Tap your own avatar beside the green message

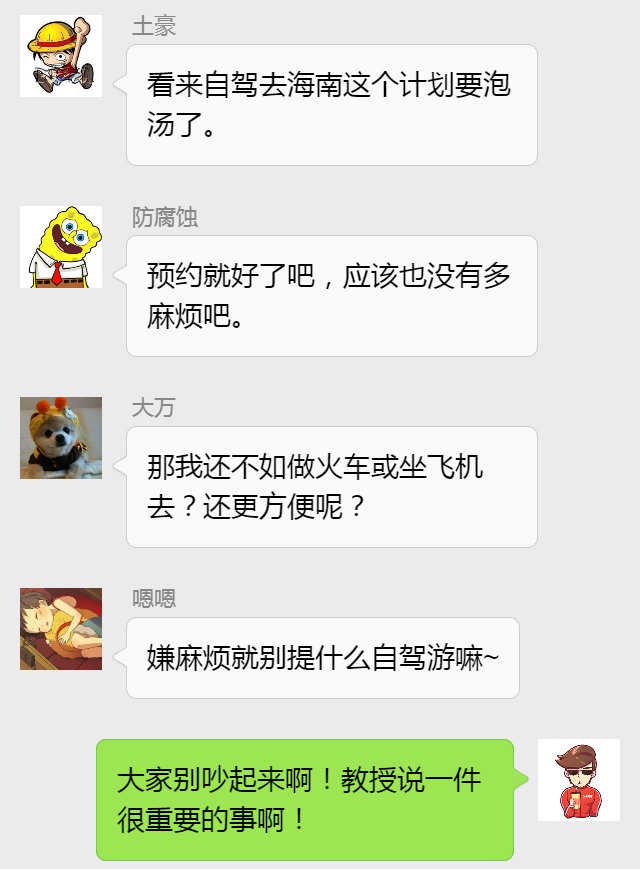click(578, 780)
